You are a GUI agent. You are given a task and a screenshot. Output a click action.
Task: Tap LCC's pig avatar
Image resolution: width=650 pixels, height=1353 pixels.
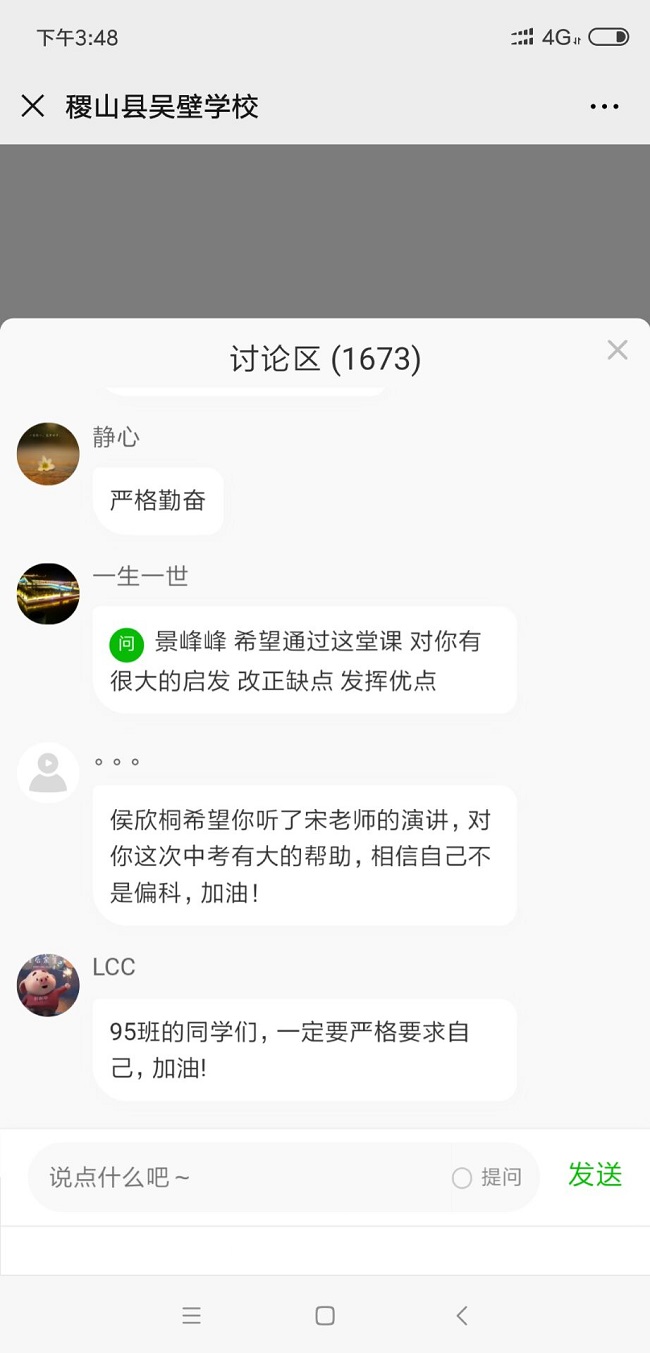(x=48, y=984)
